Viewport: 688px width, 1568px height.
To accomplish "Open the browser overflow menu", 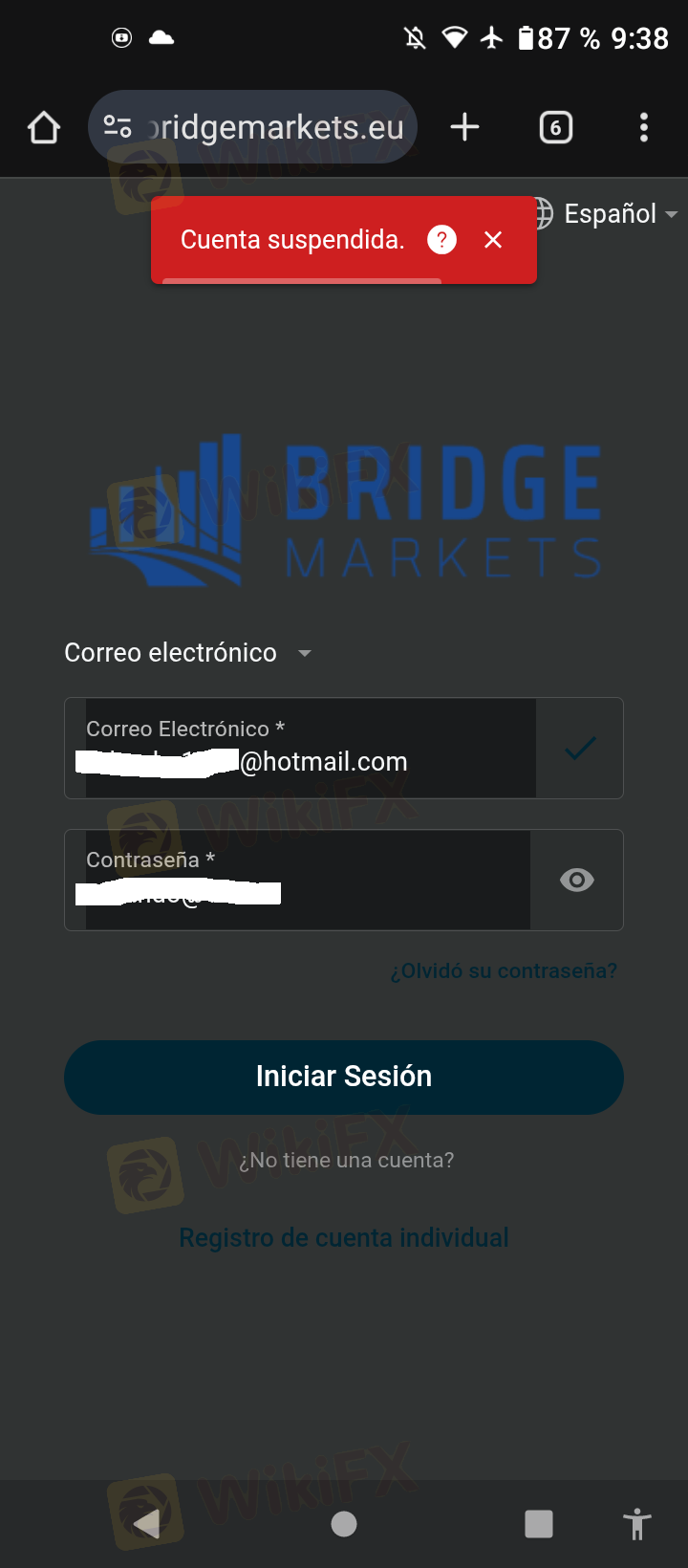I will coord(644,127).
